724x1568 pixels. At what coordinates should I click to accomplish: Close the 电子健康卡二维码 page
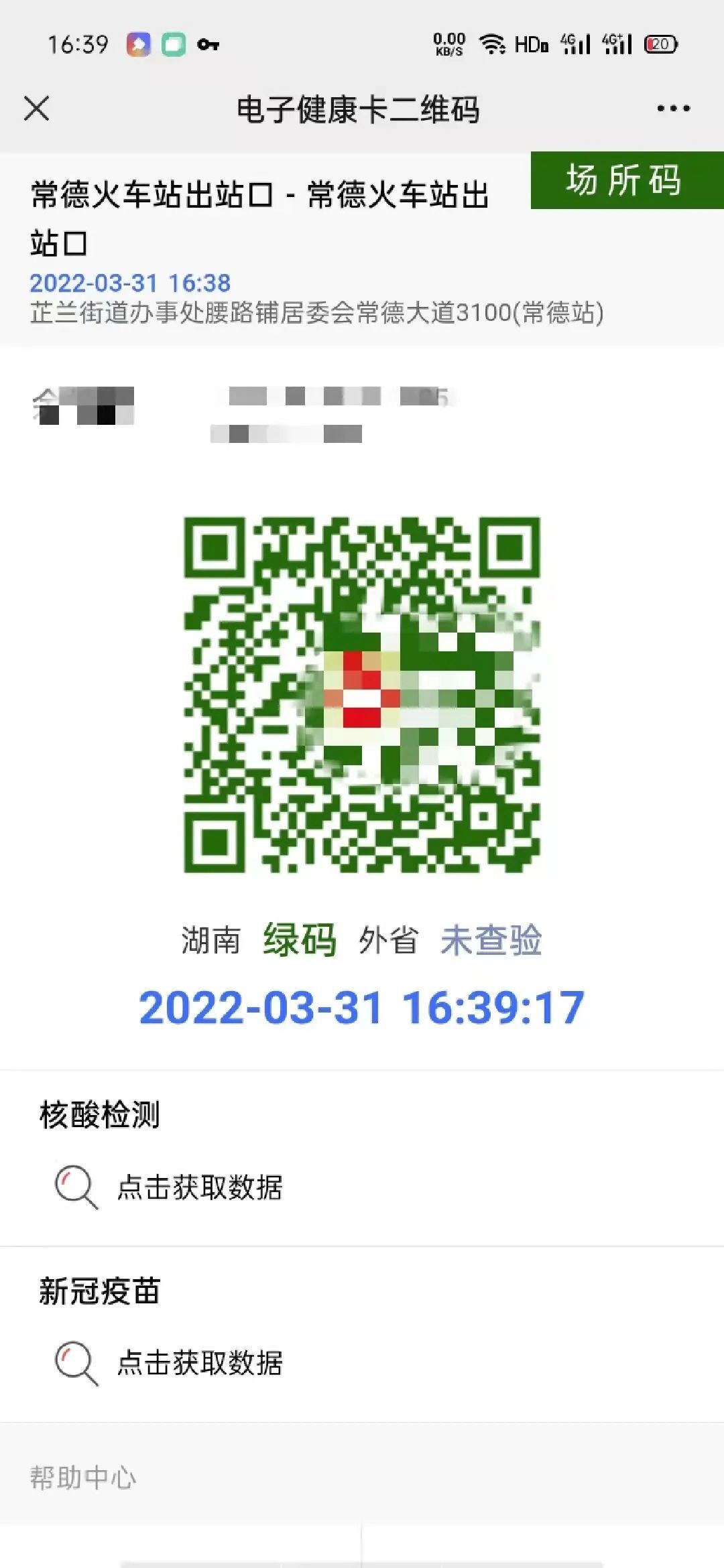(36, 109)
